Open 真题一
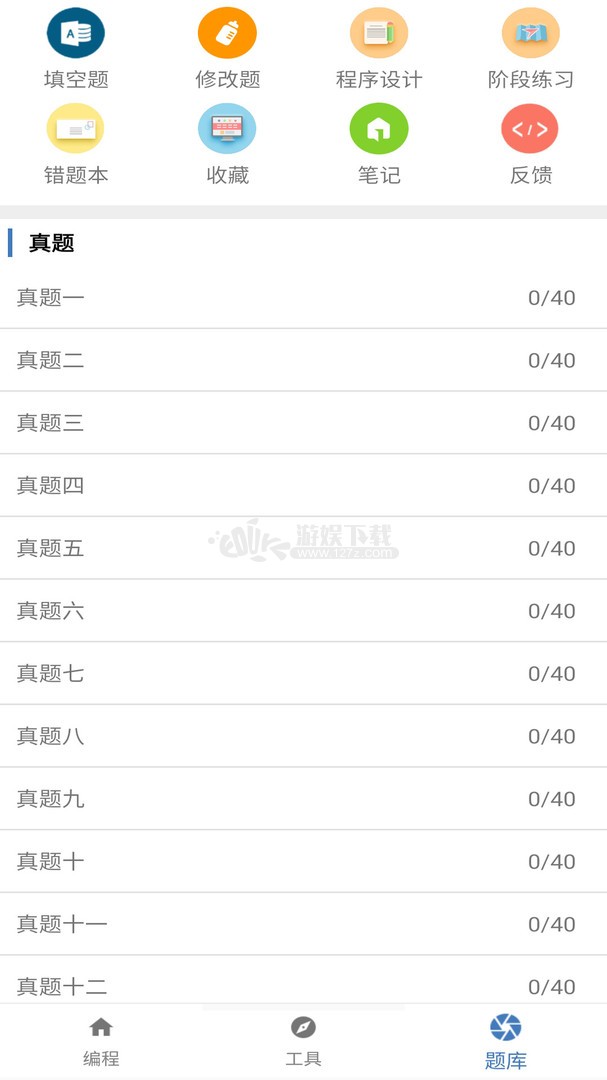Image resolution: width=607 pixels, height=1080 pixels. 303,298
